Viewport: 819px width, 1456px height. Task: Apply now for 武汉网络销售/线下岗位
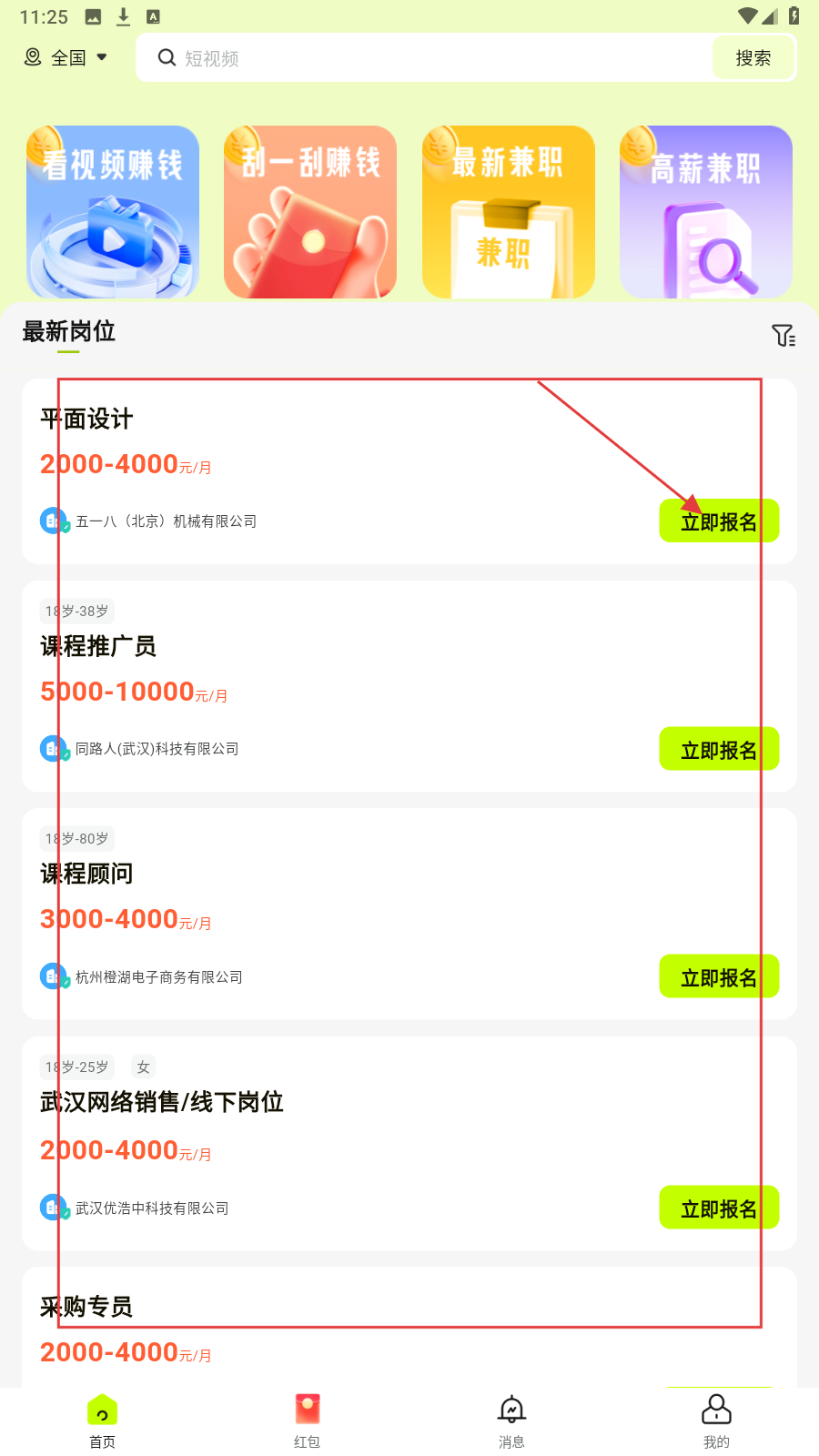719,1208
